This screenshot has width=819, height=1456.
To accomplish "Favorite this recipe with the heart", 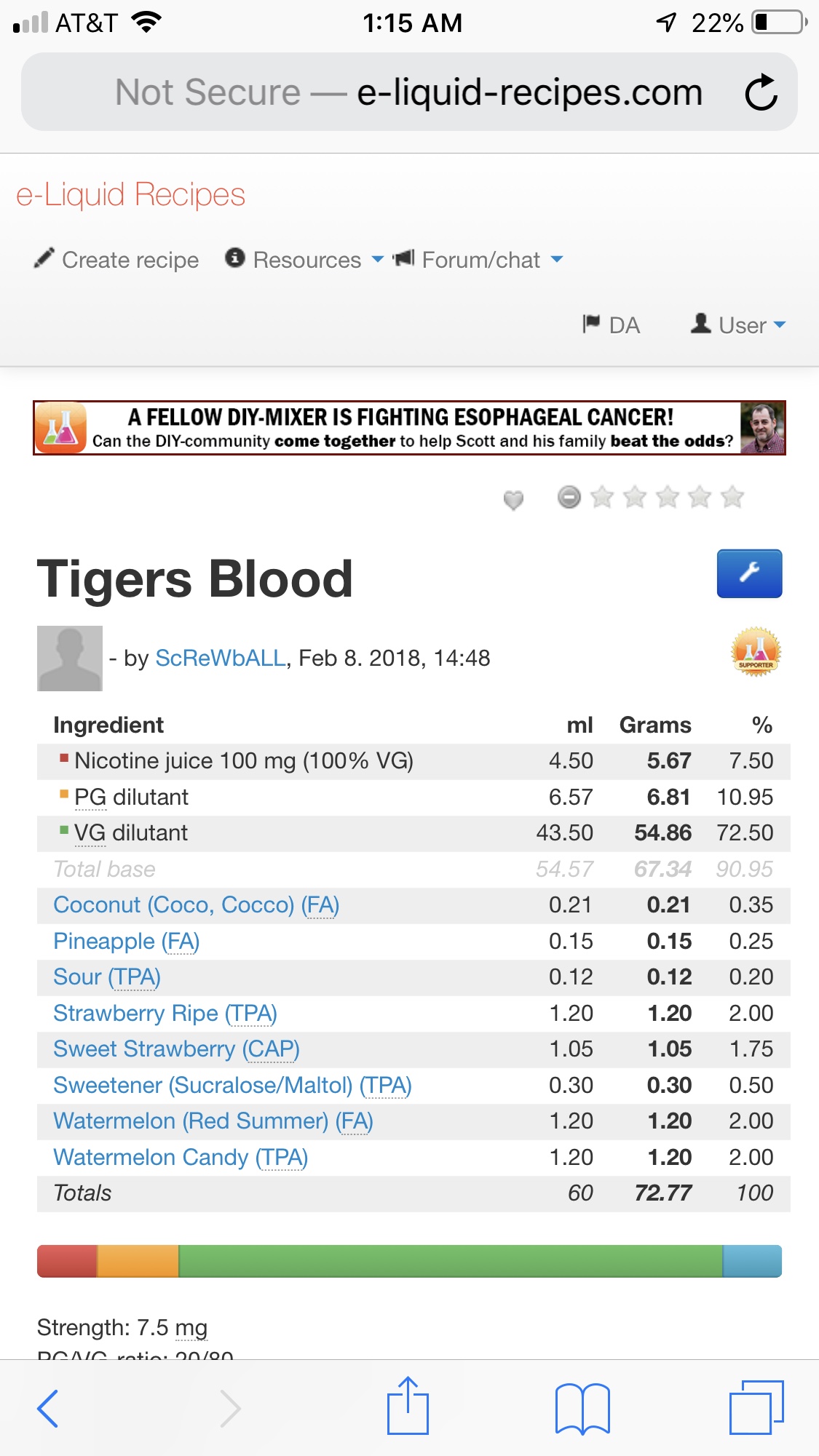I will 513,499.
